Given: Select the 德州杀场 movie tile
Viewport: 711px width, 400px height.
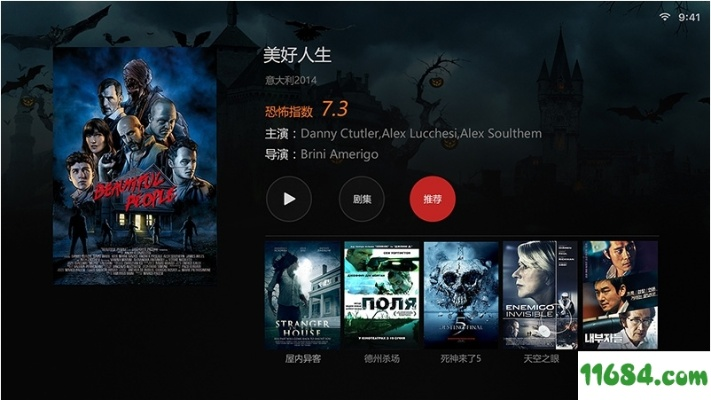Looking at the screenshot, I should (x=381, y=294).
